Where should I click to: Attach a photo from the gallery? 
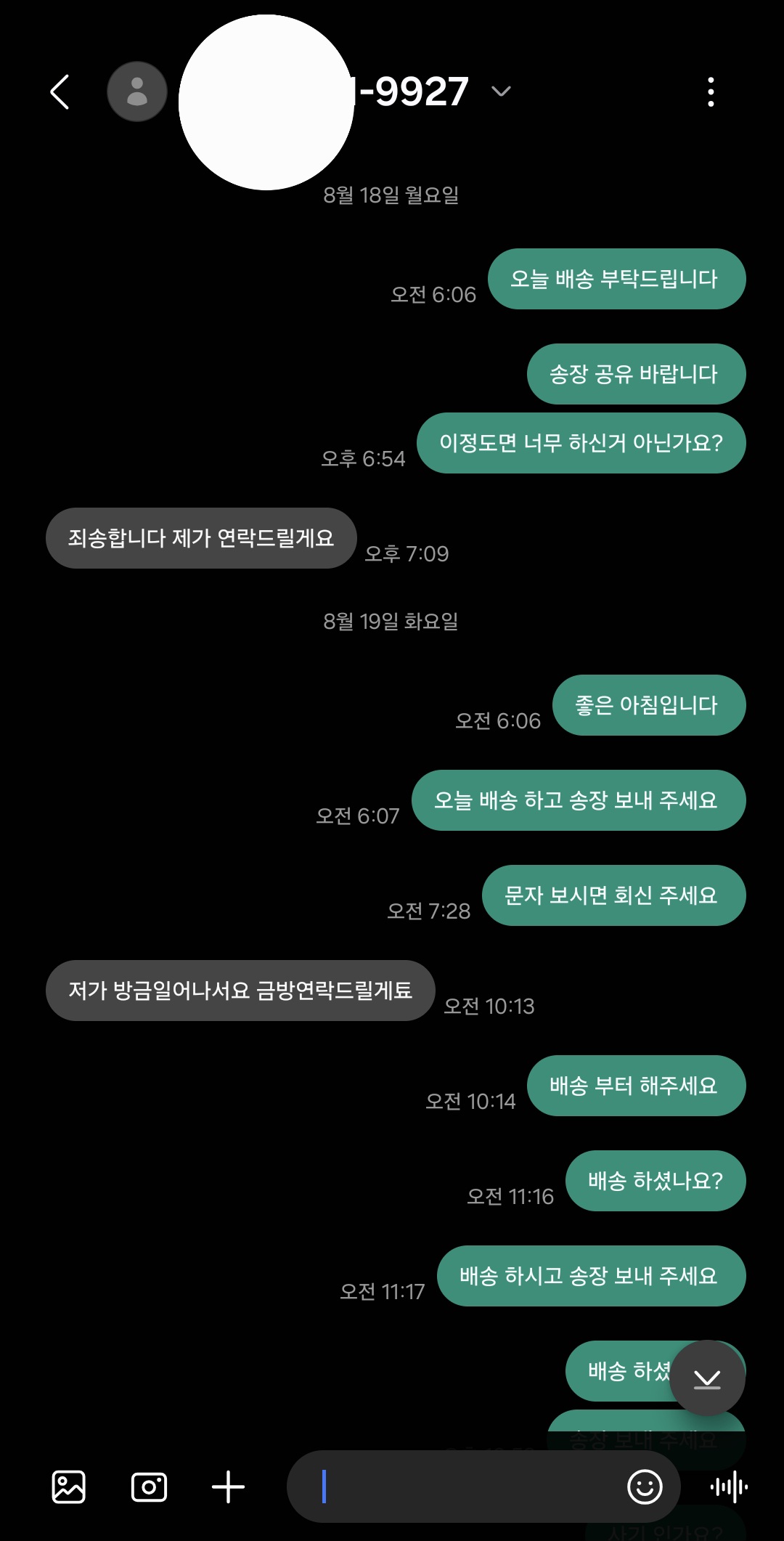click(69, 1487)
